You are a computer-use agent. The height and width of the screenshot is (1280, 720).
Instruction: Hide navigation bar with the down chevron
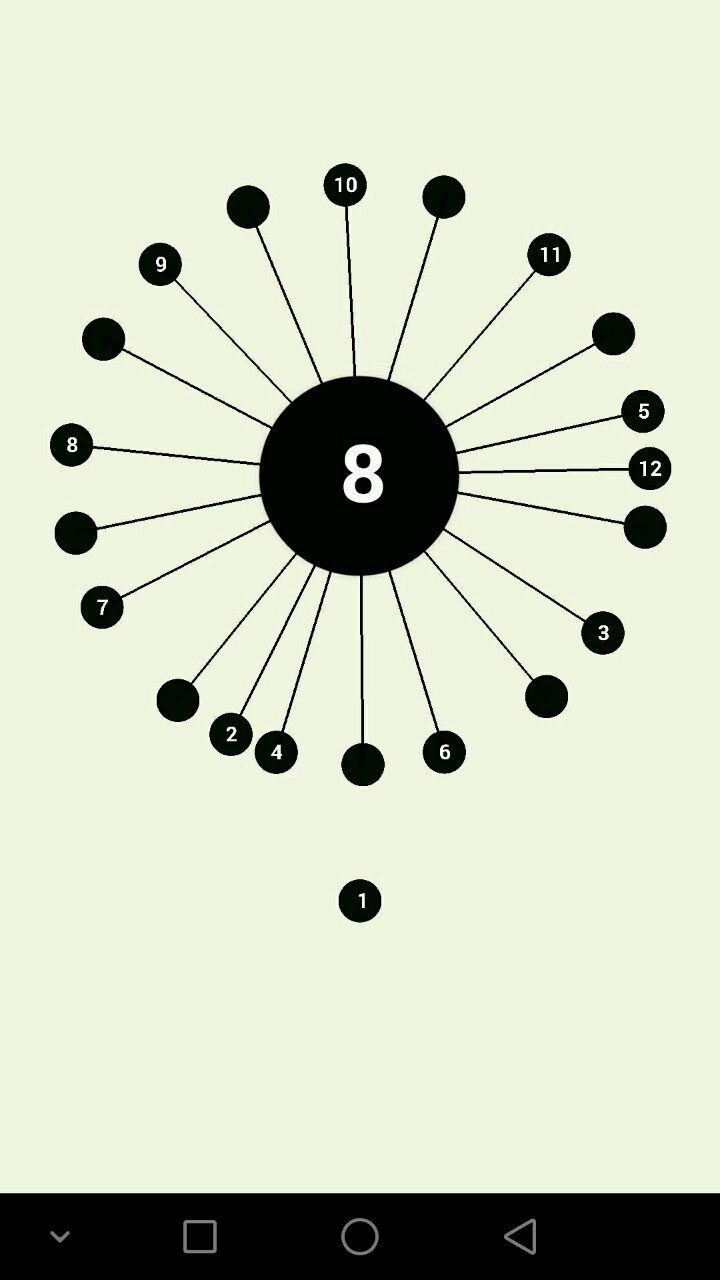click(60, 1237)
